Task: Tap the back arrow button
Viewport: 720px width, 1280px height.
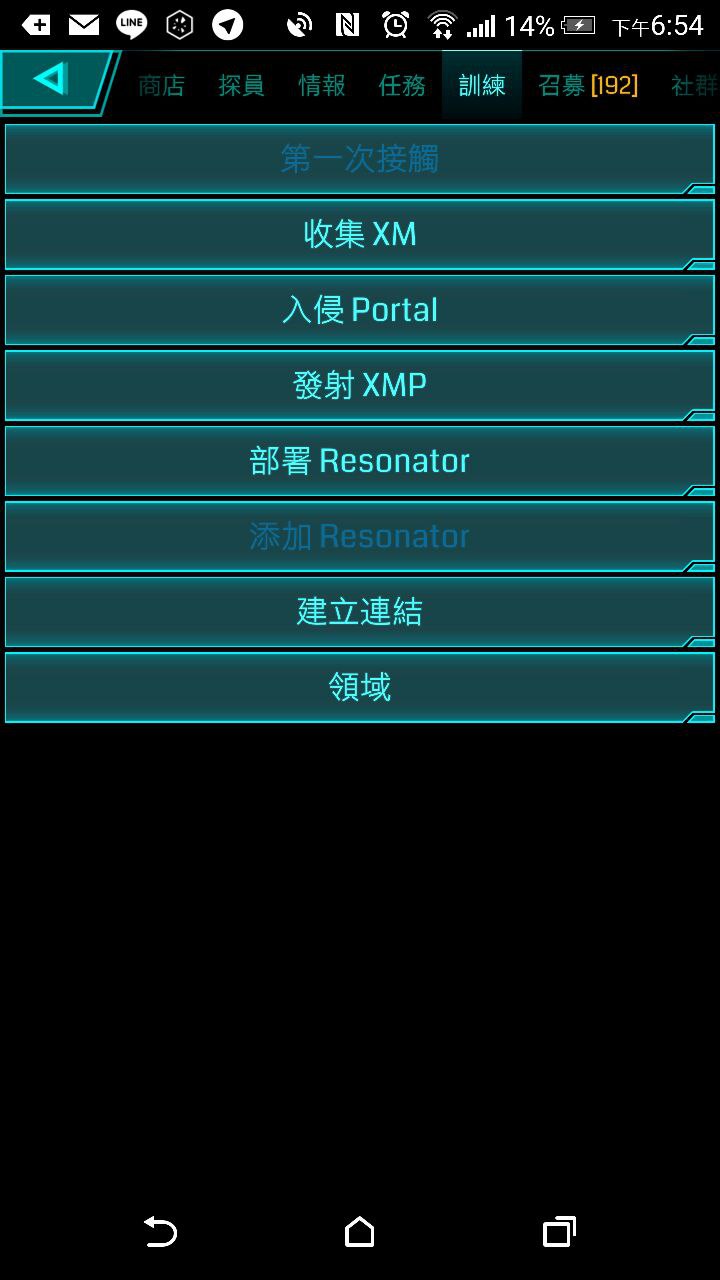Action: click(x=52, y=80)
